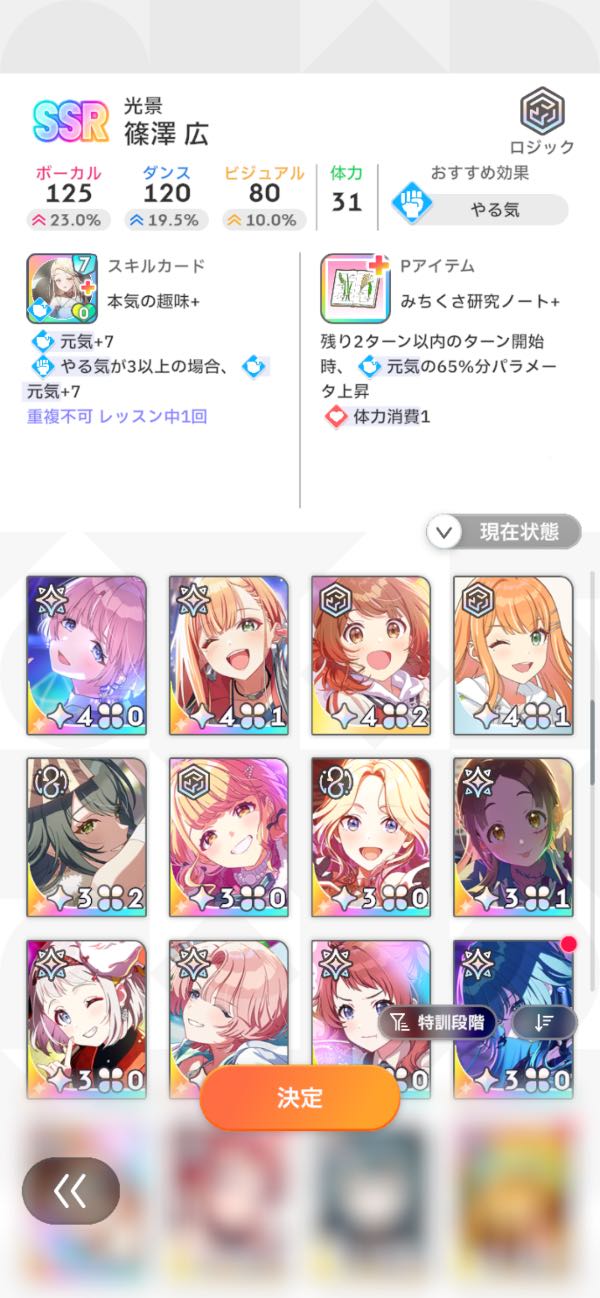
Task: Select the wavy blonde idol card with 3 stars
Action: click(371, 836)
